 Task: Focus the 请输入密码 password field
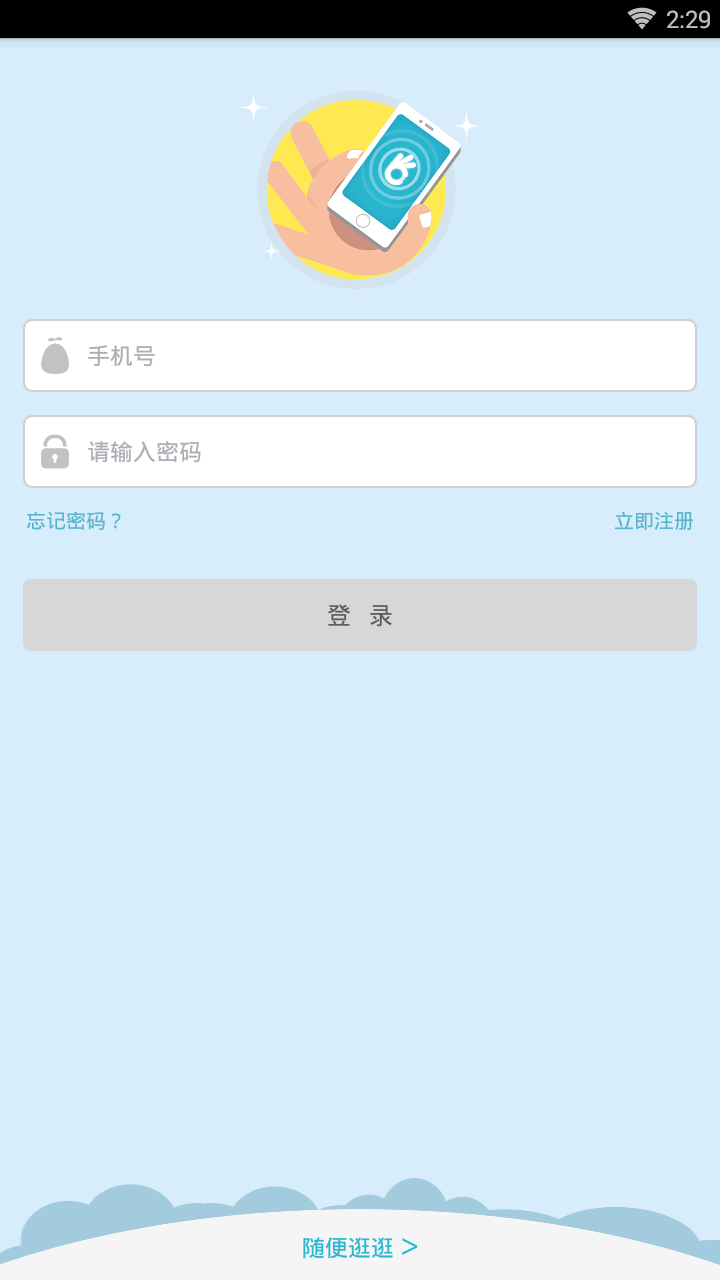coord(360,451)
